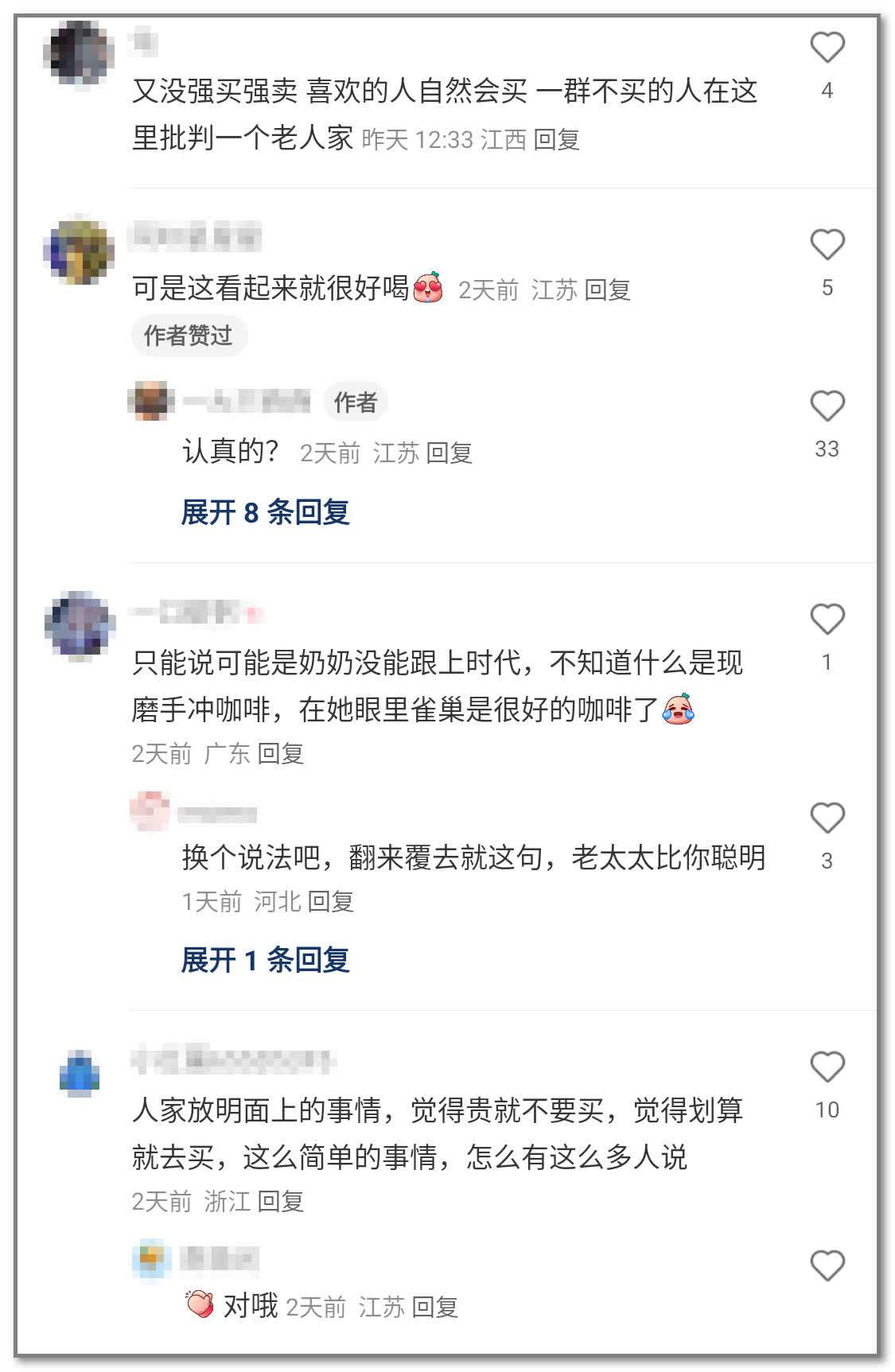Expand 展开 1 条回复 reply

point(265,960)
